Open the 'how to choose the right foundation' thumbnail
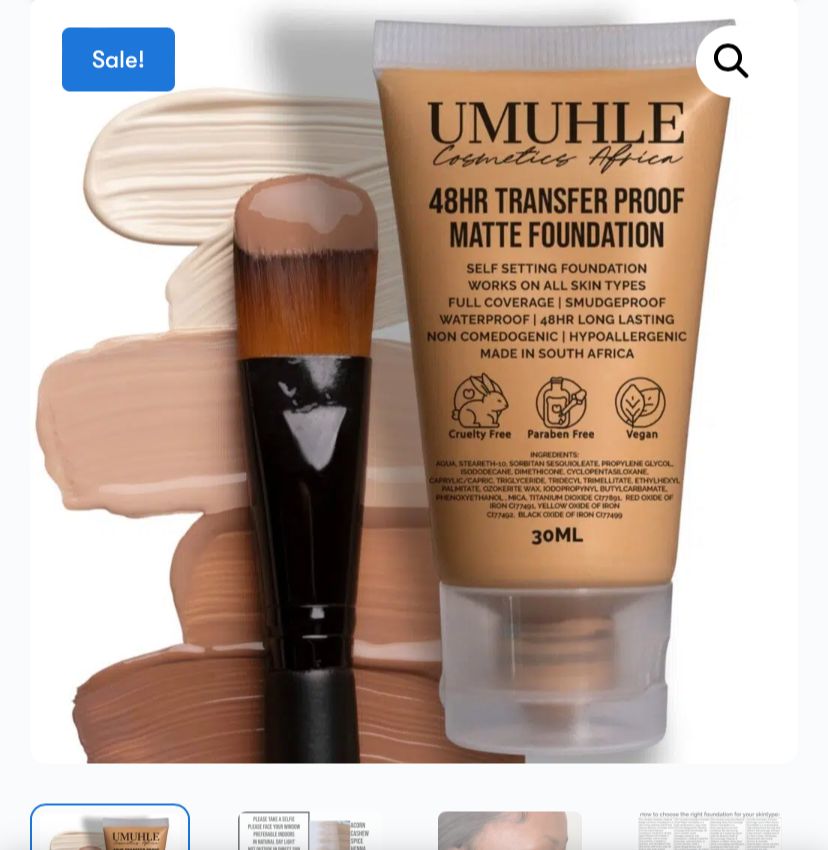The height and width of the screenshot is (850, 828). click(709, 832)
